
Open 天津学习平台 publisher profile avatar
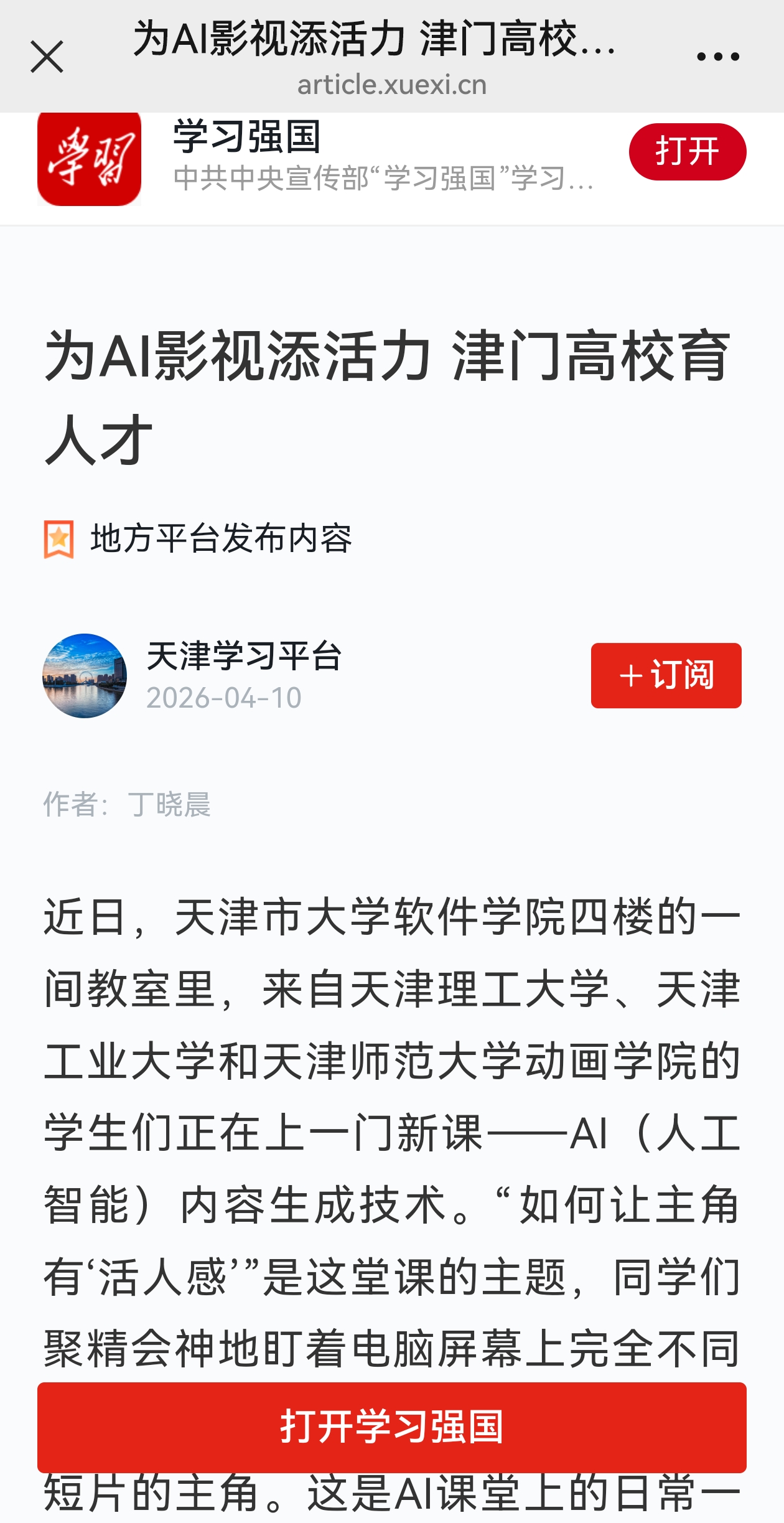(x=85, y=675)
